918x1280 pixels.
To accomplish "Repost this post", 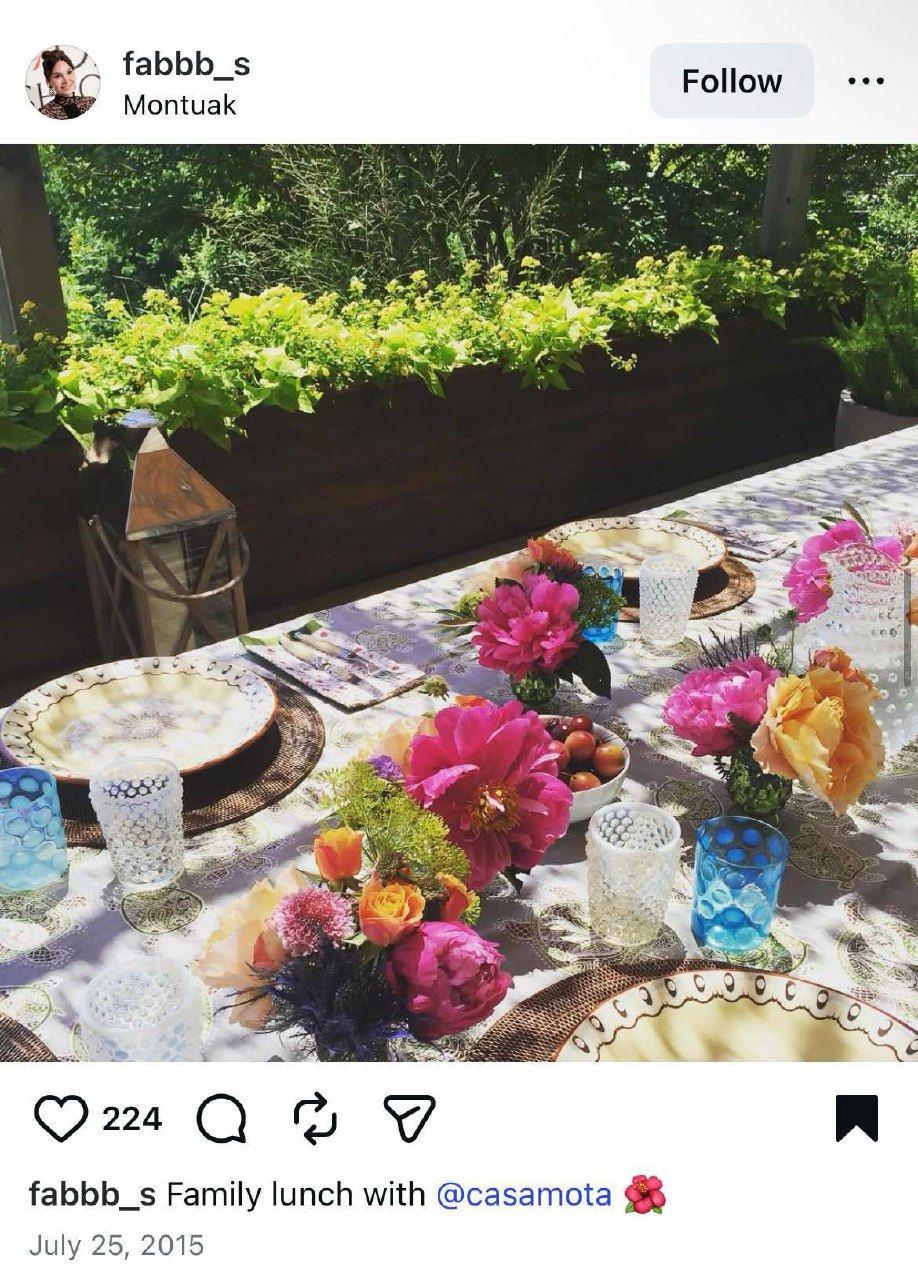I will [316, 1118].
